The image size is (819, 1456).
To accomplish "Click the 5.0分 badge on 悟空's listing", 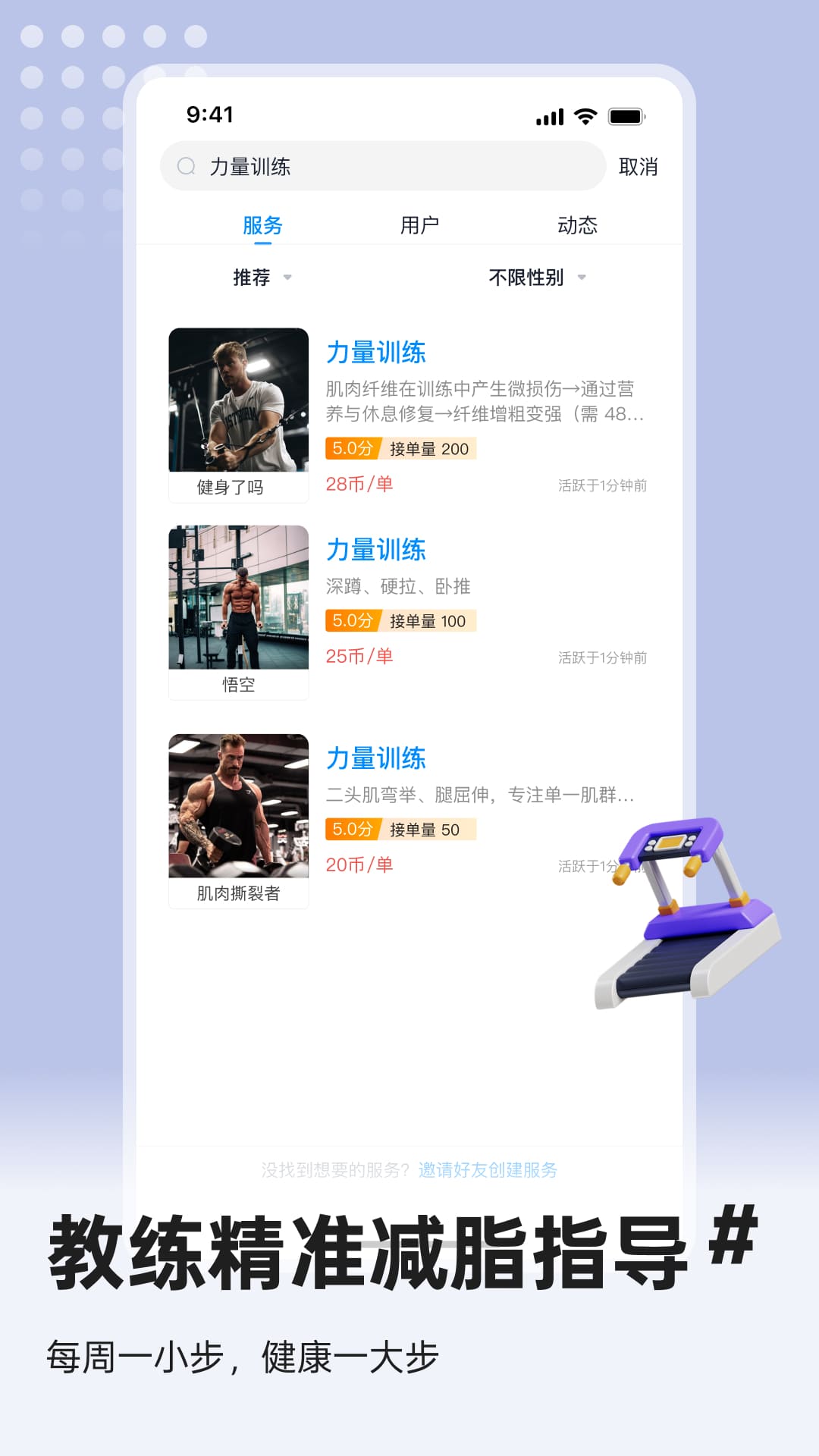I will [350, 621].
